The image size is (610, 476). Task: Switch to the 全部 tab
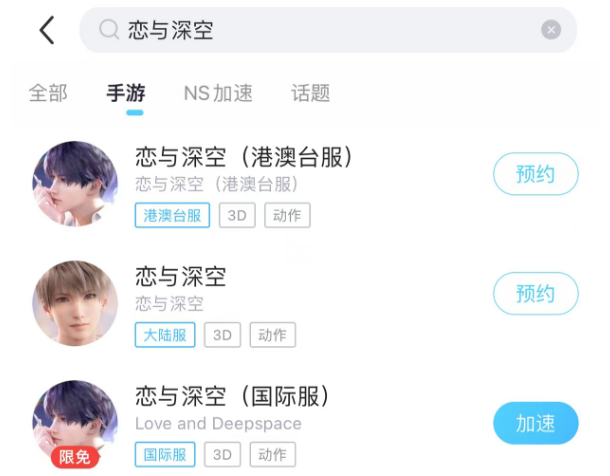pos(48,93)
